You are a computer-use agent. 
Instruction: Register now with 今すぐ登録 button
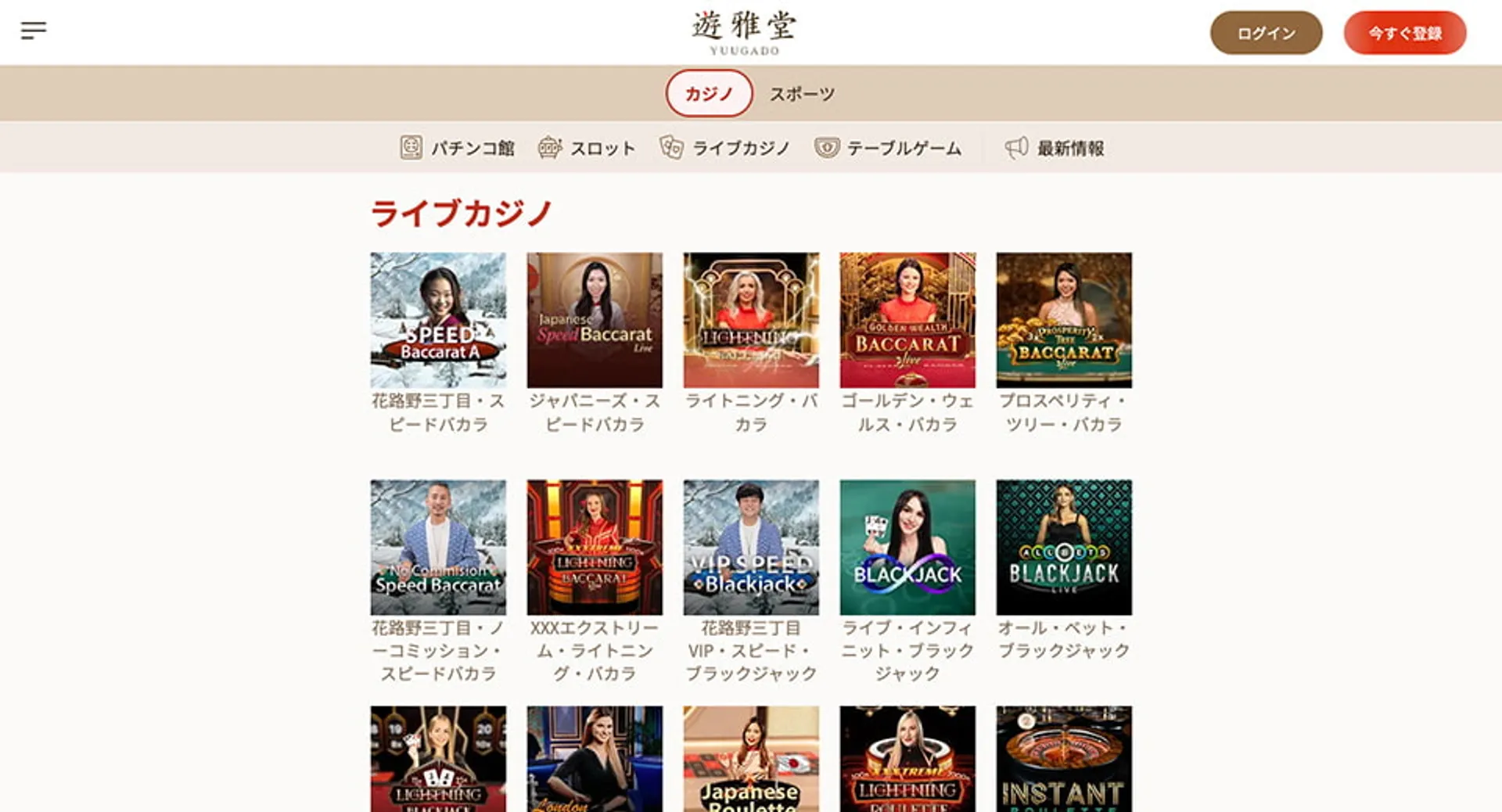click(1404, 33)
